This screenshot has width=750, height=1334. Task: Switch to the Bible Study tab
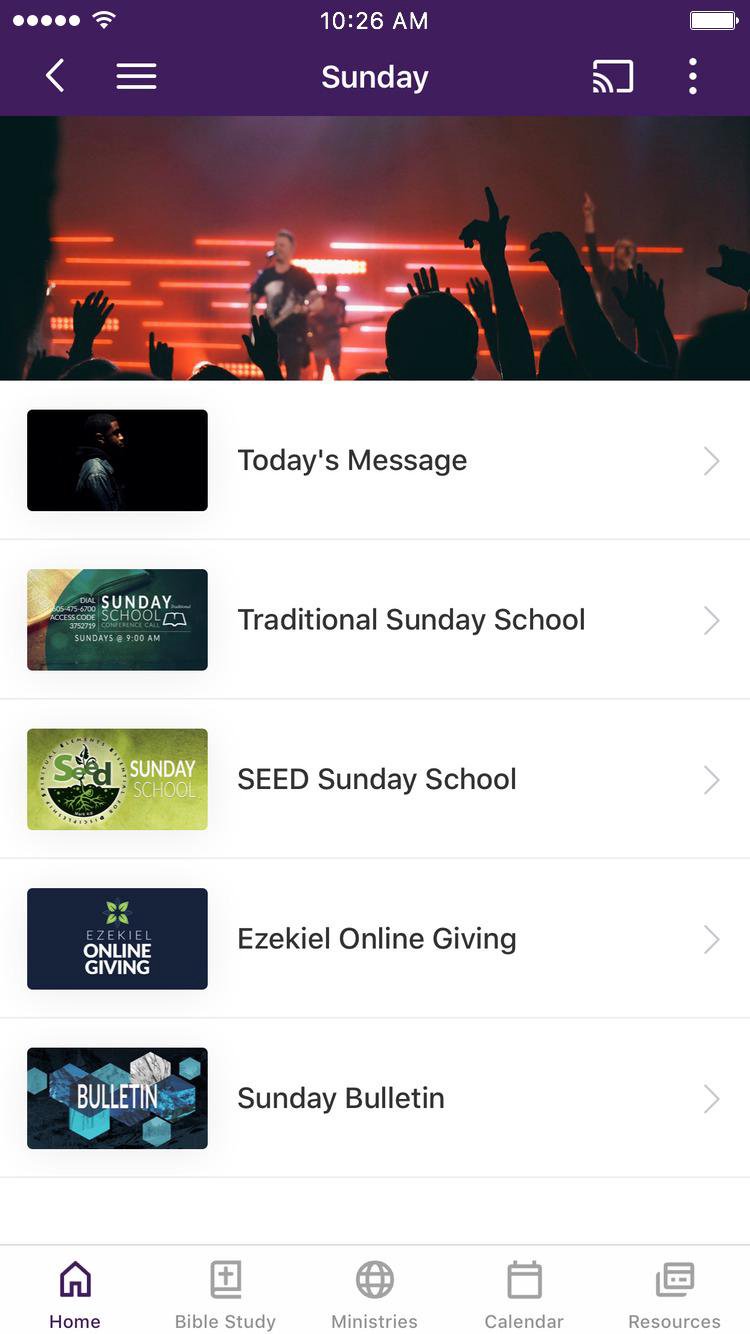(x=225, y=1294)
